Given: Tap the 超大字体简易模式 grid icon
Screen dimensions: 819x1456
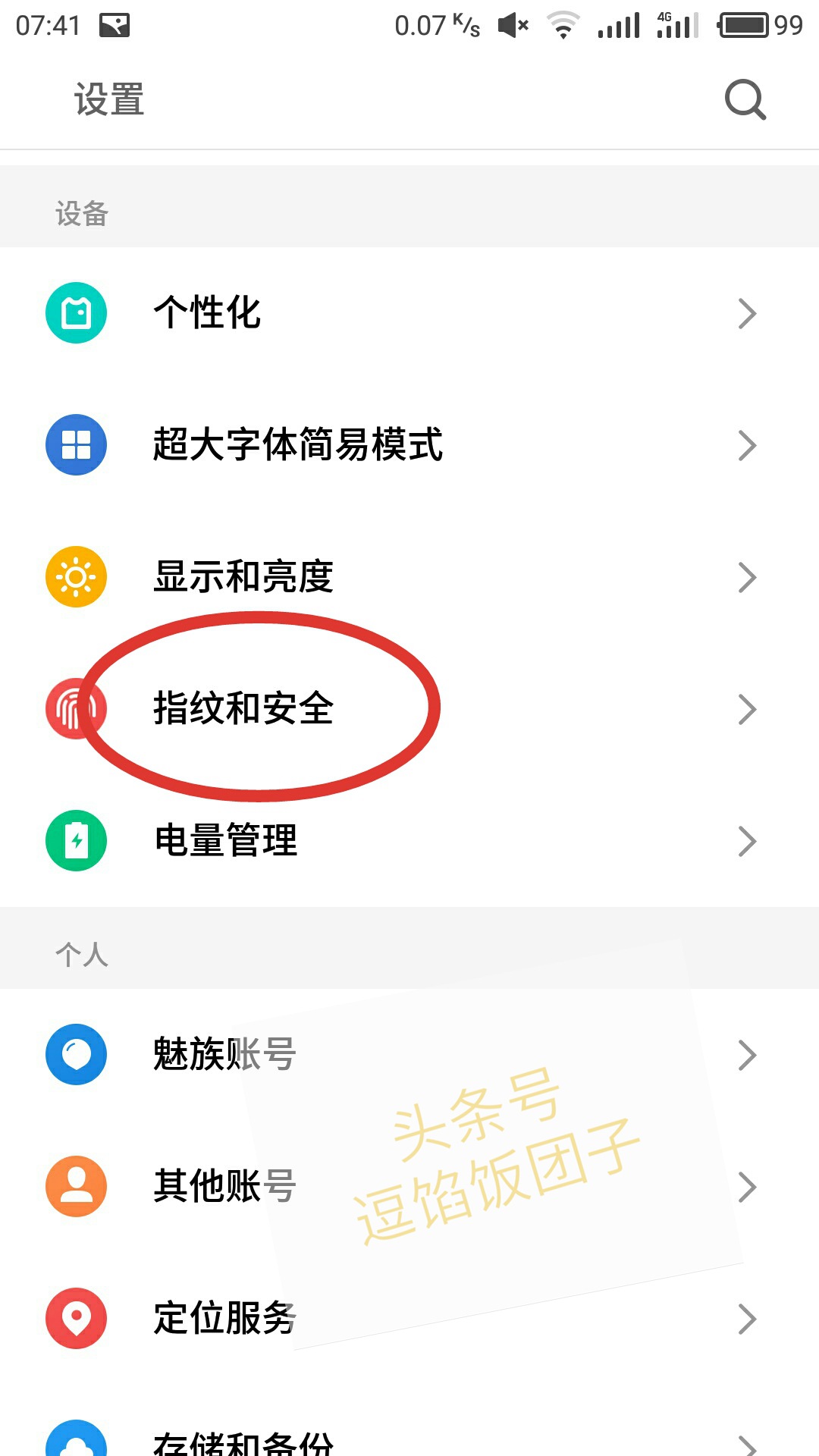Looking at the screenshot, I should [x=75, y=445].
